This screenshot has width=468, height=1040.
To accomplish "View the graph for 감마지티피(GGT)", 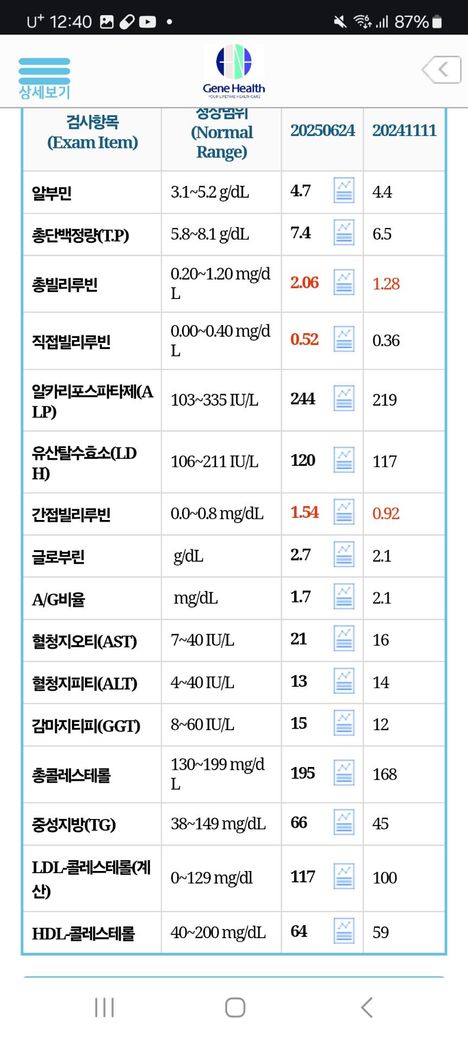I will click(343, 722).
